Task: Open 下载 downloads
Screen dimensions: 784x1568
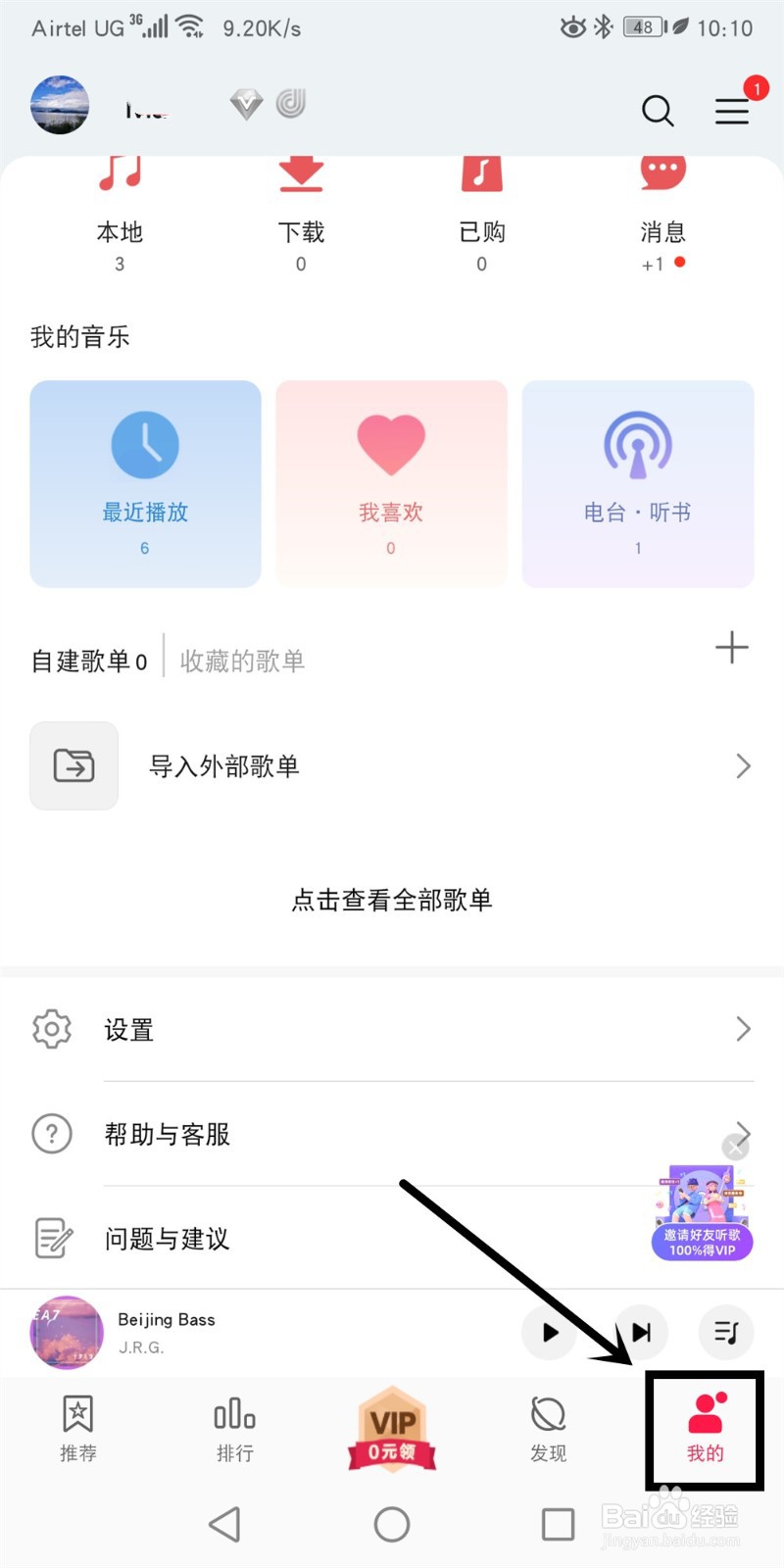Action: 301,213
